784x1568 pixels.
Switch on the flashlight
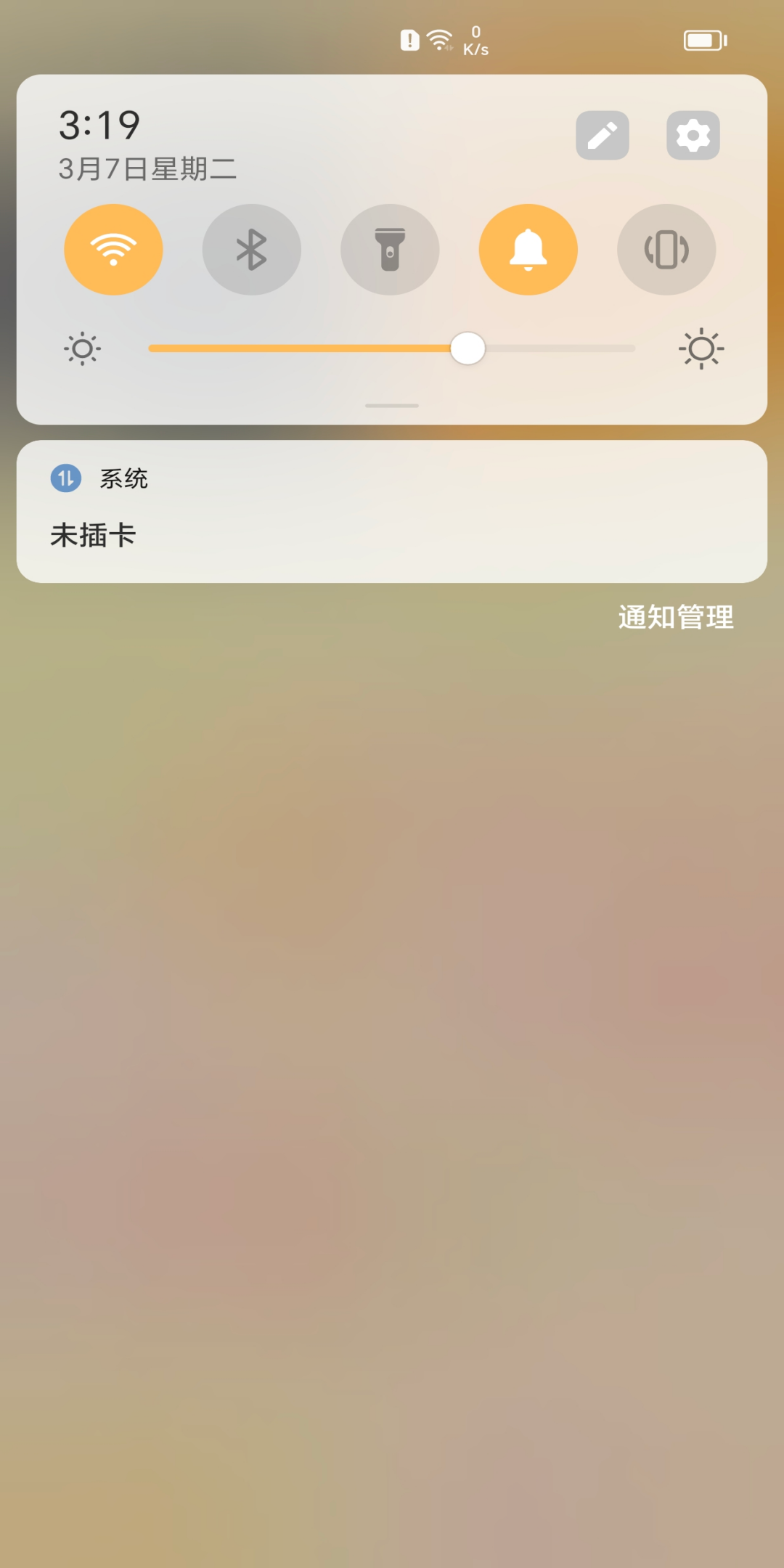tap(390, 250)
